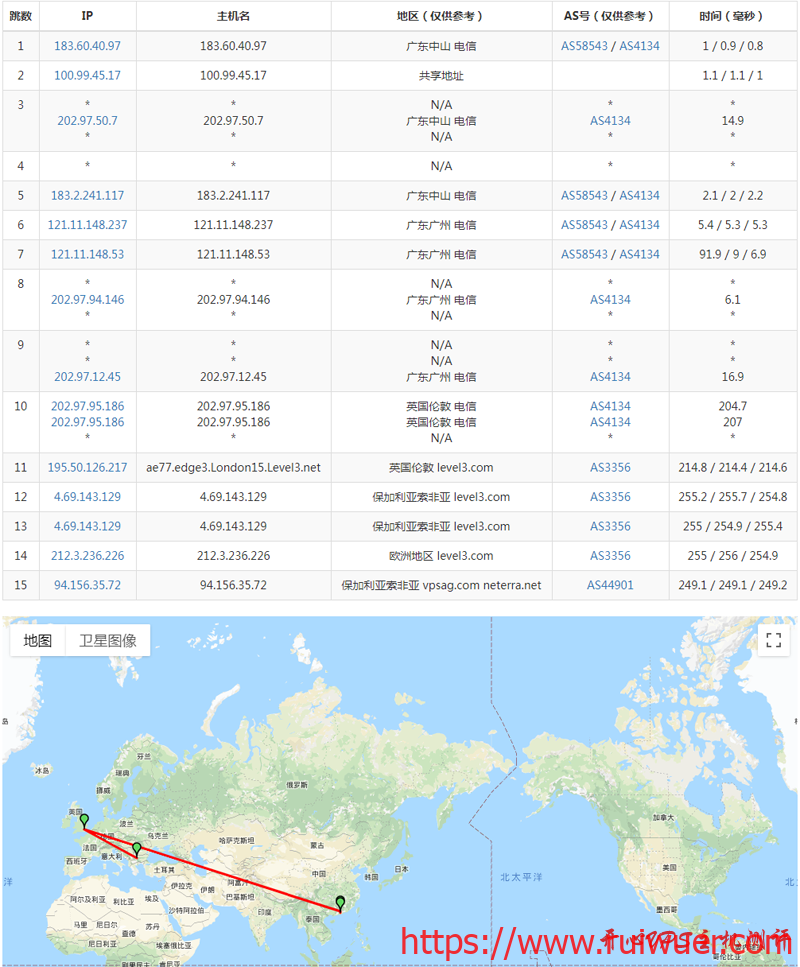The width and height of the screenshot is (800, 967).
Task: Open AS3356 link in the London15.Level3.net row
Action: click(610, 467)
